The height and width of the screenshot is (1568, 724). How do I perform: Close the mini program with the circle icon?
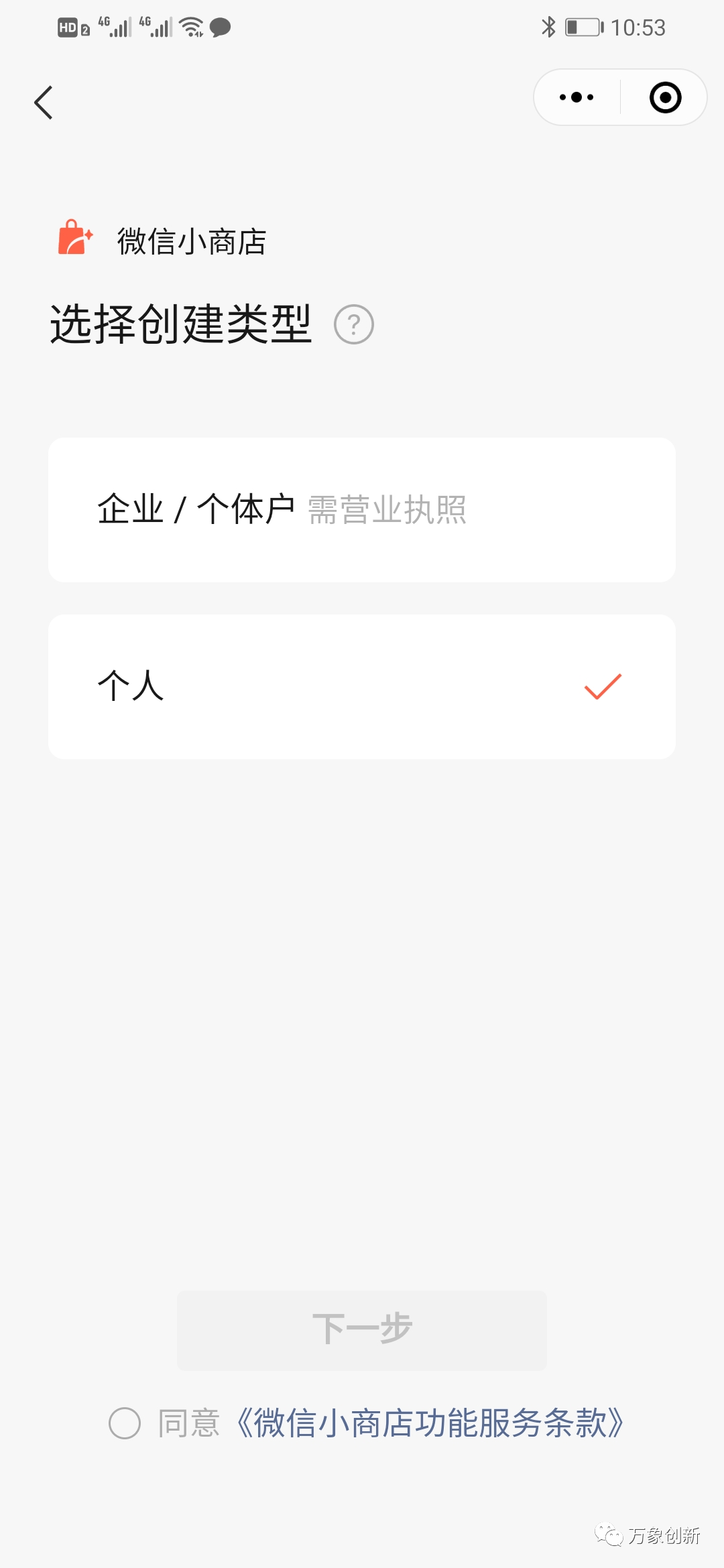coord(665,97)
